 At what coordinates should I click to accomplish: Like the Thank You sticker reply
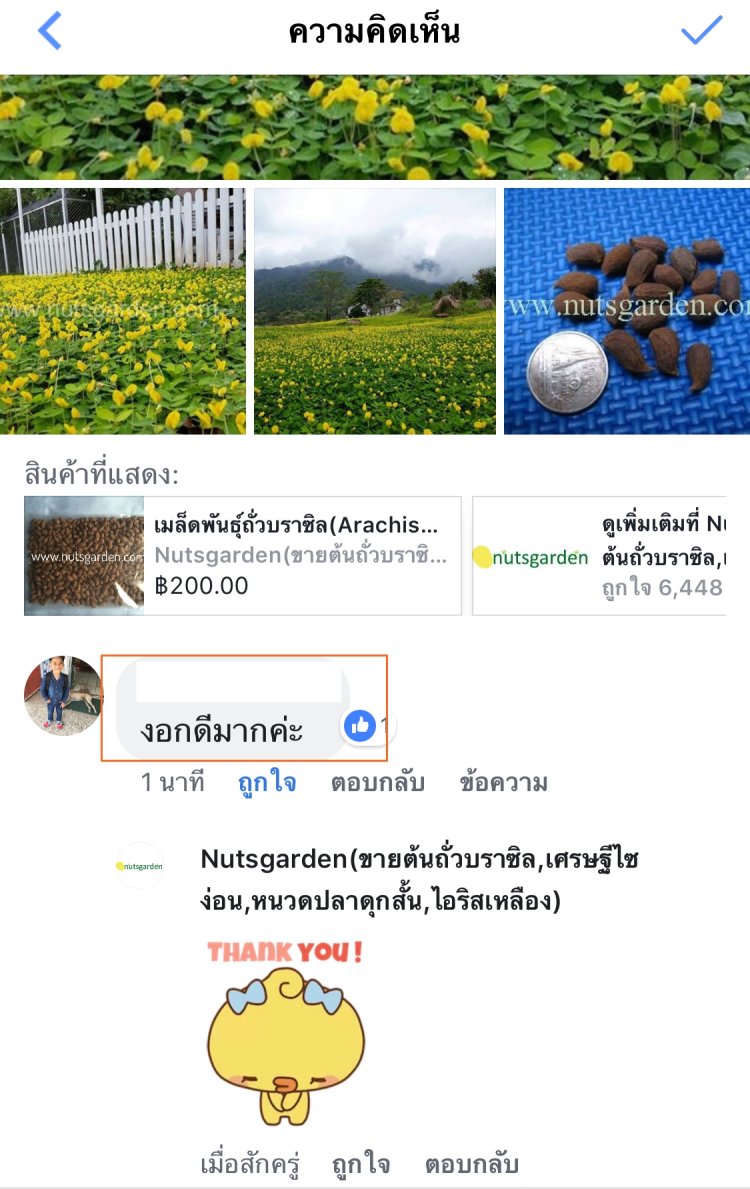[x=363, y=1165]
